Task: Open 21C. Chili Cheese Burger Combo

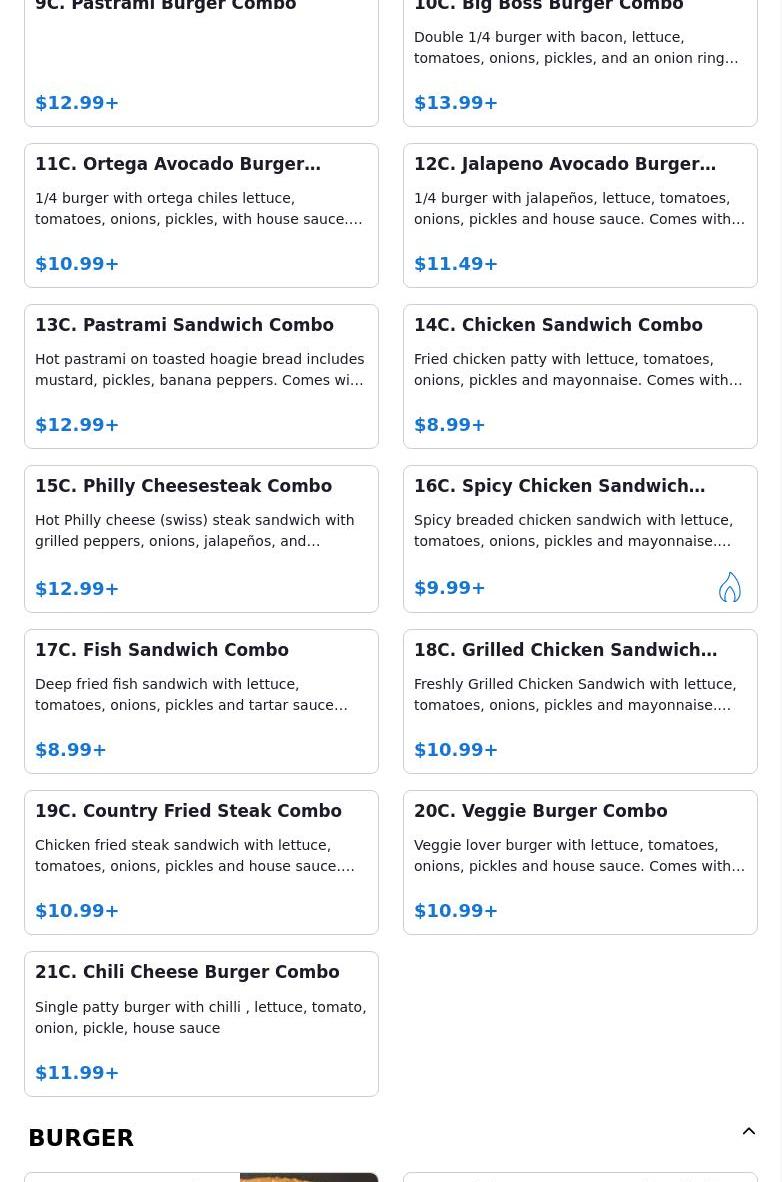Action: [x=201, y=1023]
